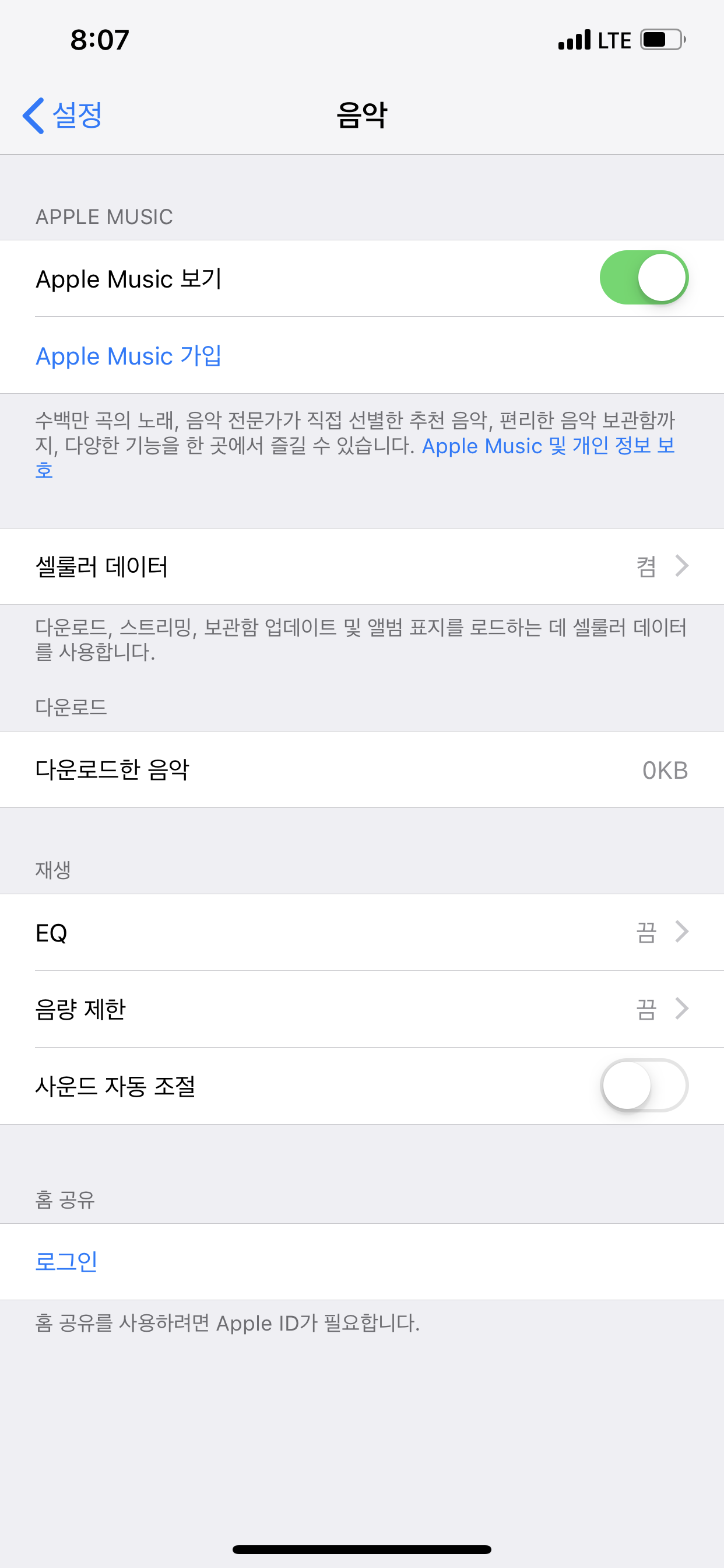The height and width of the screenshot is (1568, 724).
Task: Open 다운로드한 음악 row
Action: click(x=361, y=769)
